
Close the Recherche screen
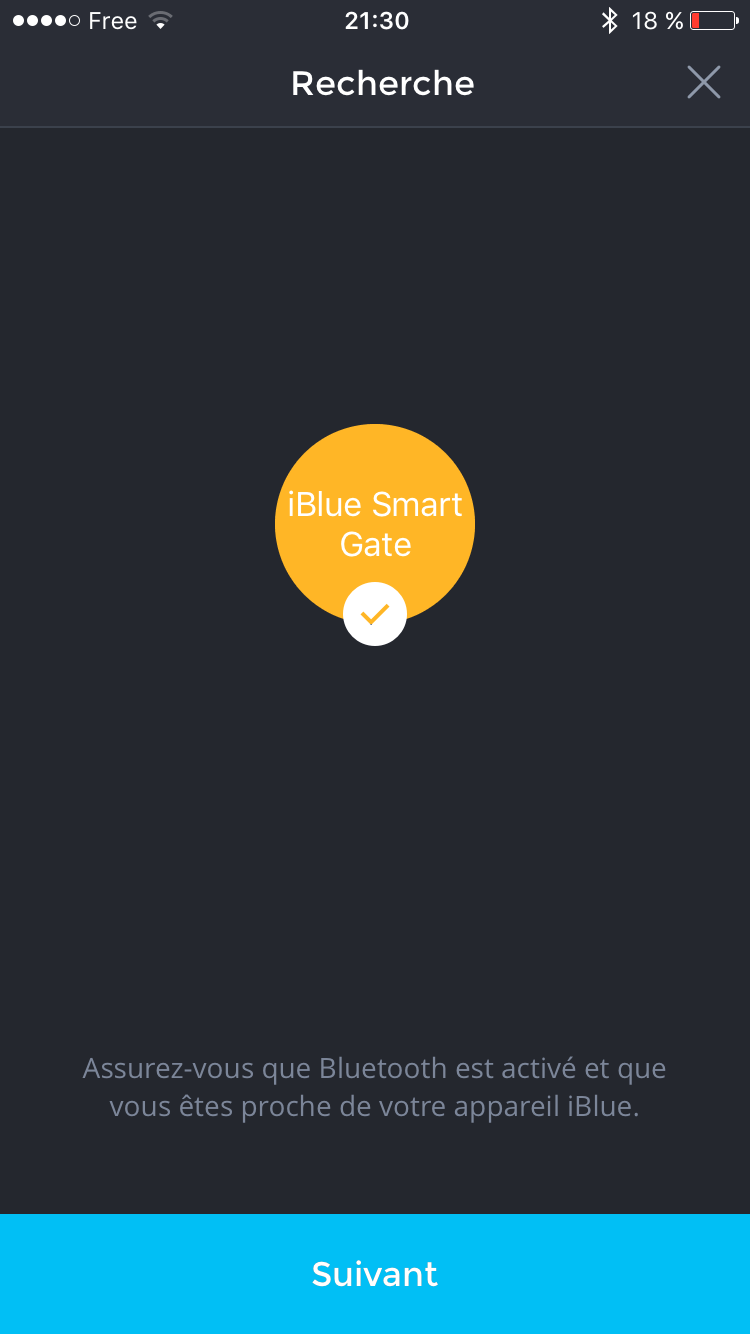[x=703, y=82]
